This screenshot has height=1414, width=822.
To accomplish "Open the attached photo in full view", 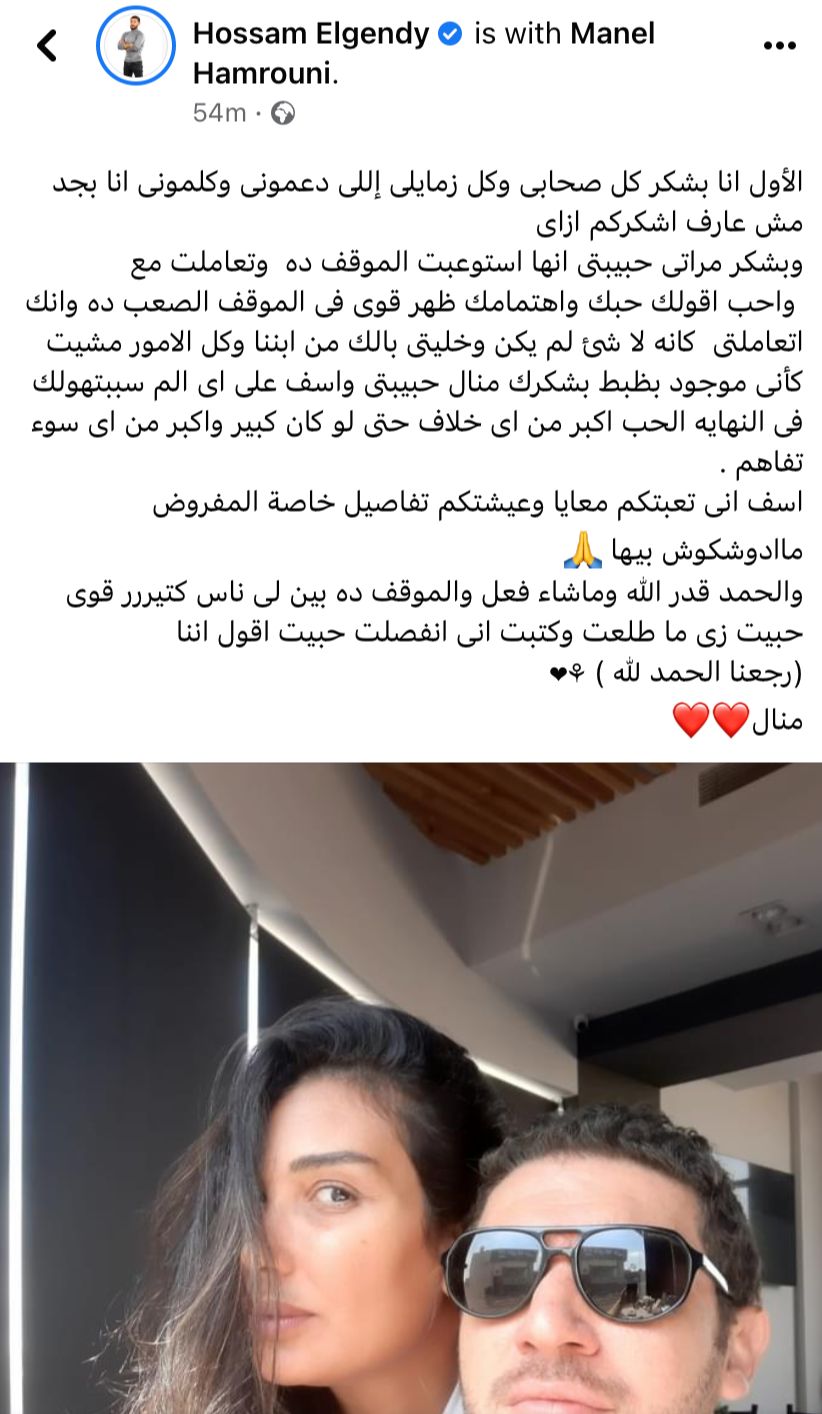I will click(411, 1088).
